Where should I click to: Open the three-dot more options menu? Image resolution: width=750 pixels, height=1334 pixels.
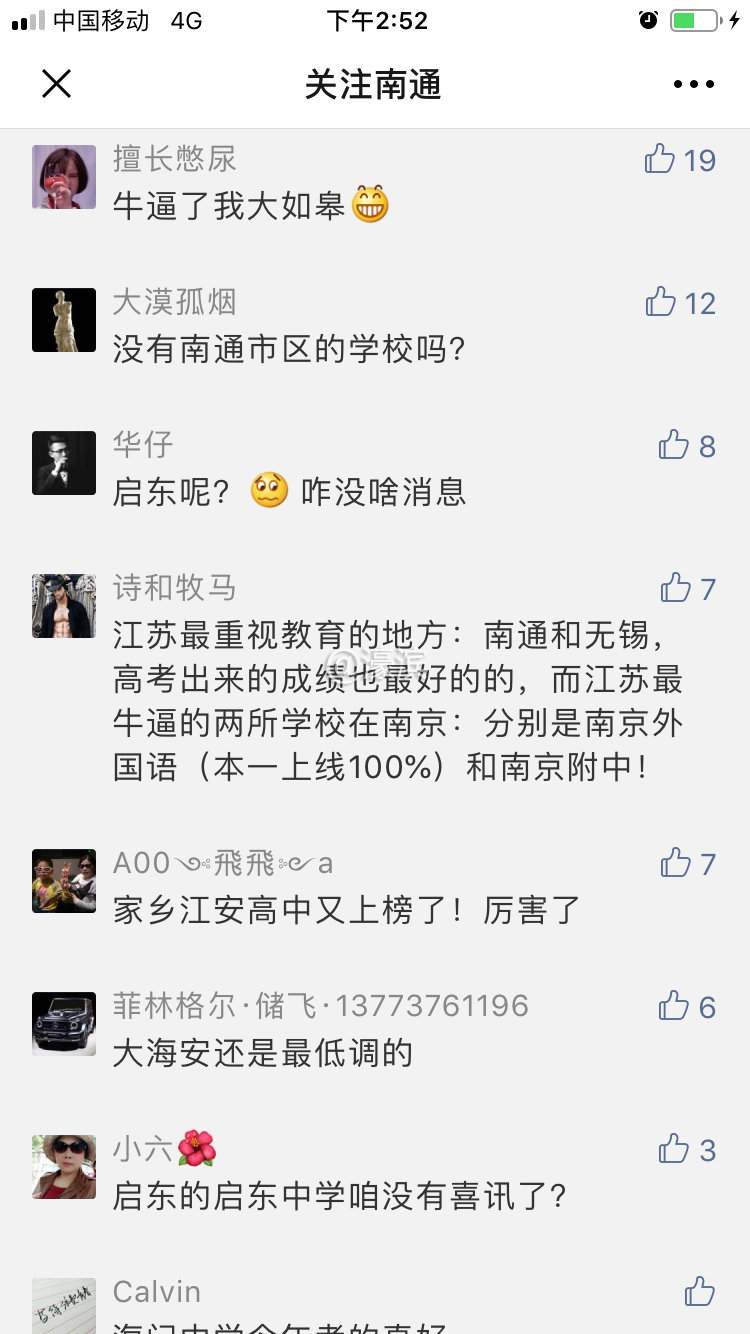point(694,85)
